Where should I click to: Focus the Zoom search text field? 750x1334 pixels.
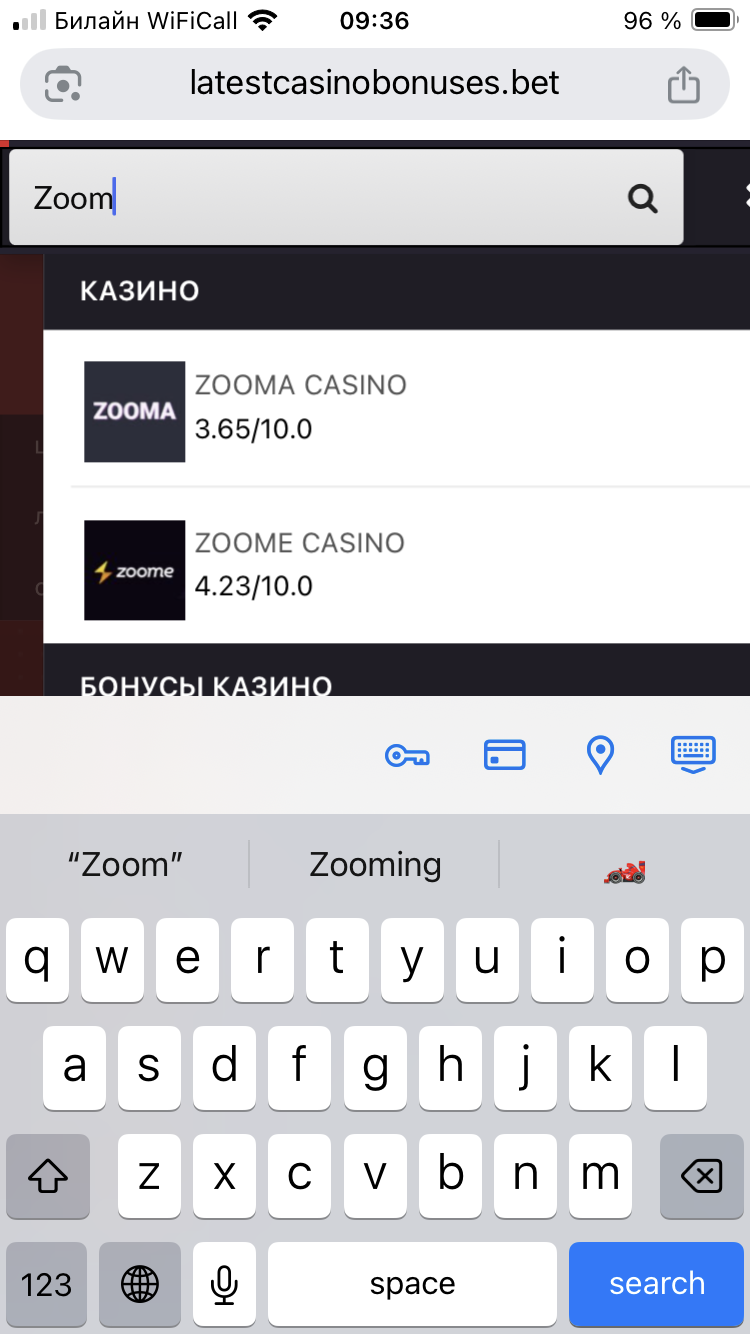(x=320, y=198)
